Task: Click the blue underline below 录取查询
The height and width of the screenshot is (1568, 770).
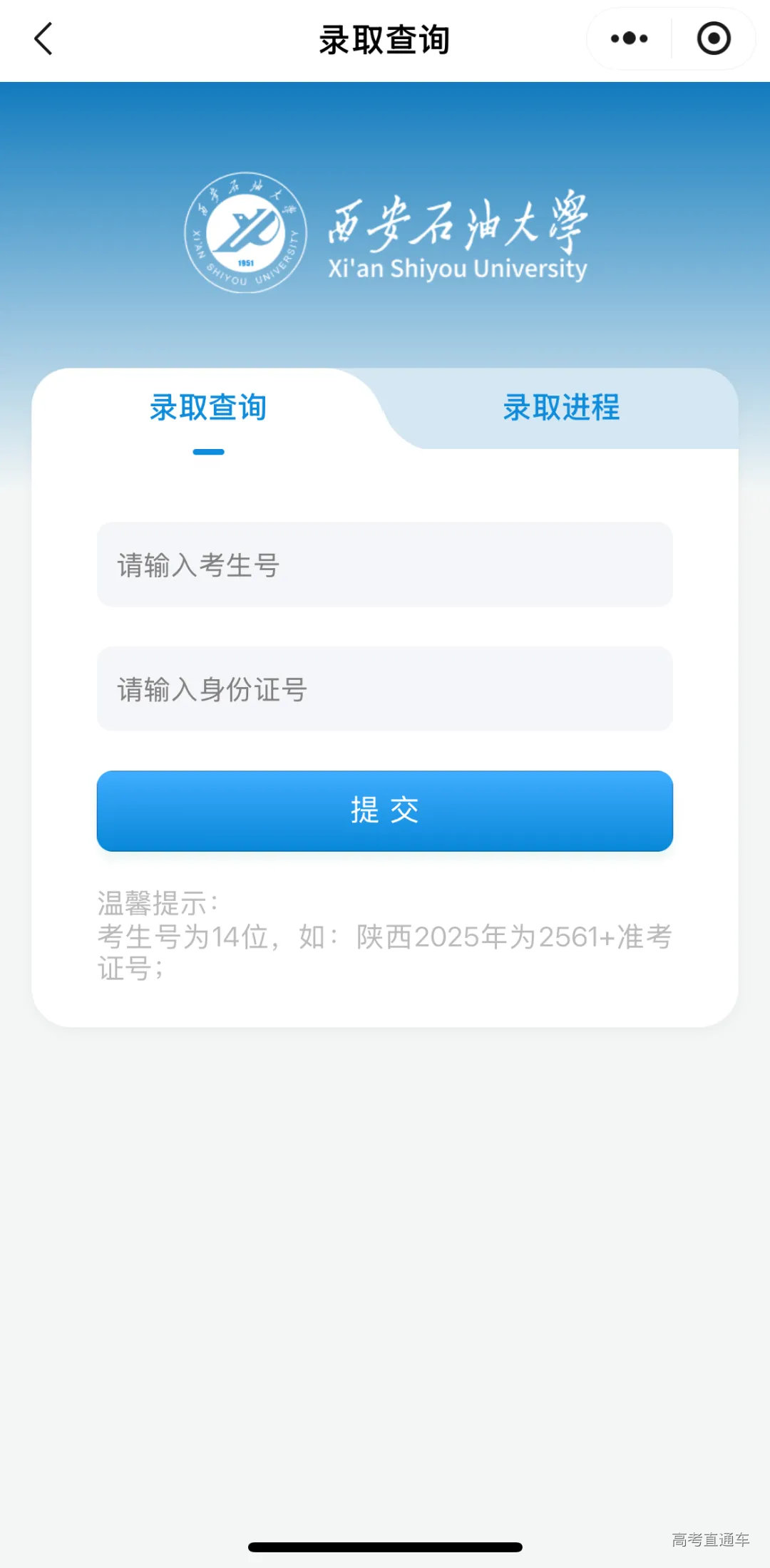Action: pos(207,450)
